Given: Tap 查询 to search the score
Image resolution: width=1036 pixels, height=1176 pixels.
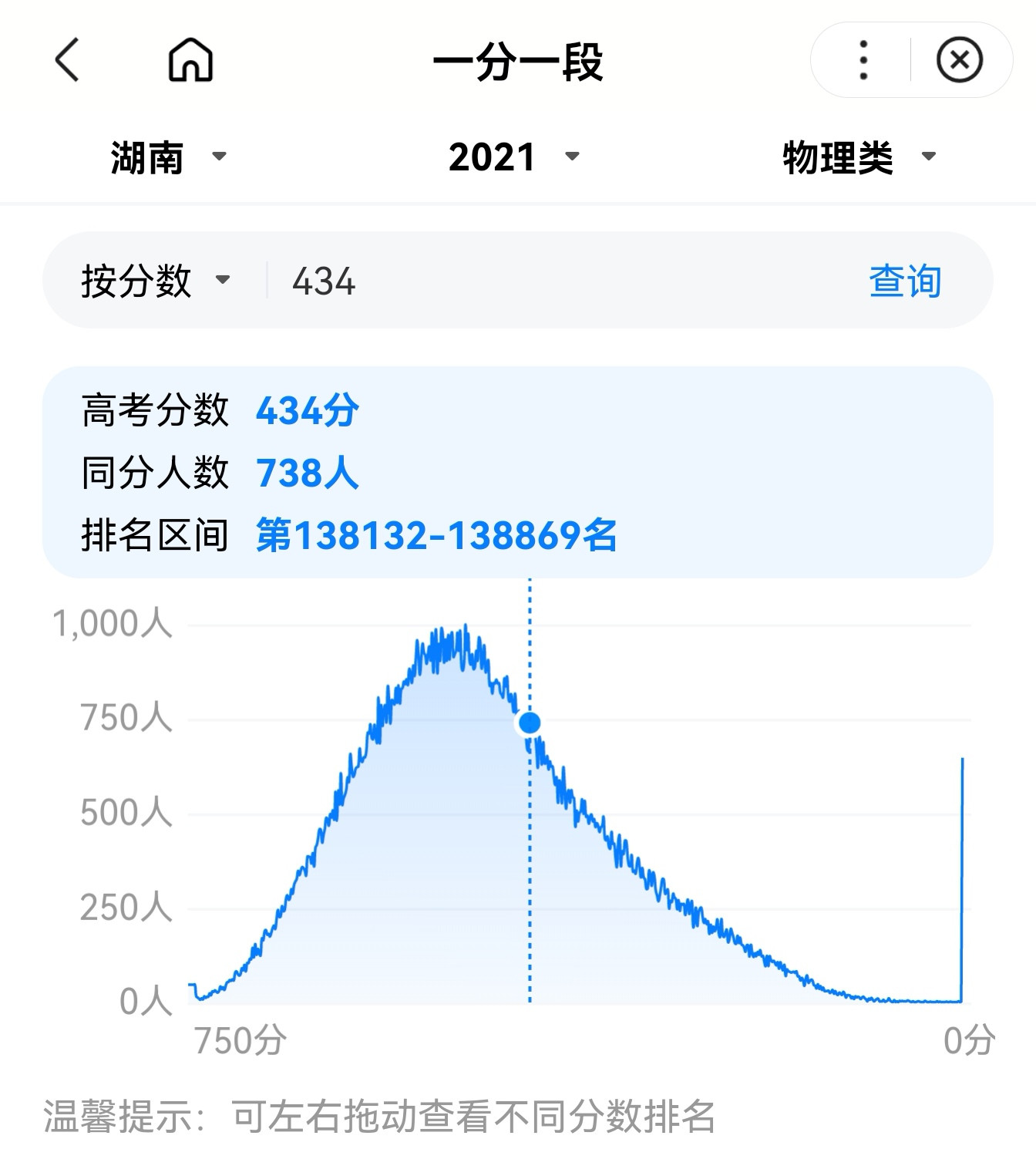Looking at the screenshot, I should (905, 281).
